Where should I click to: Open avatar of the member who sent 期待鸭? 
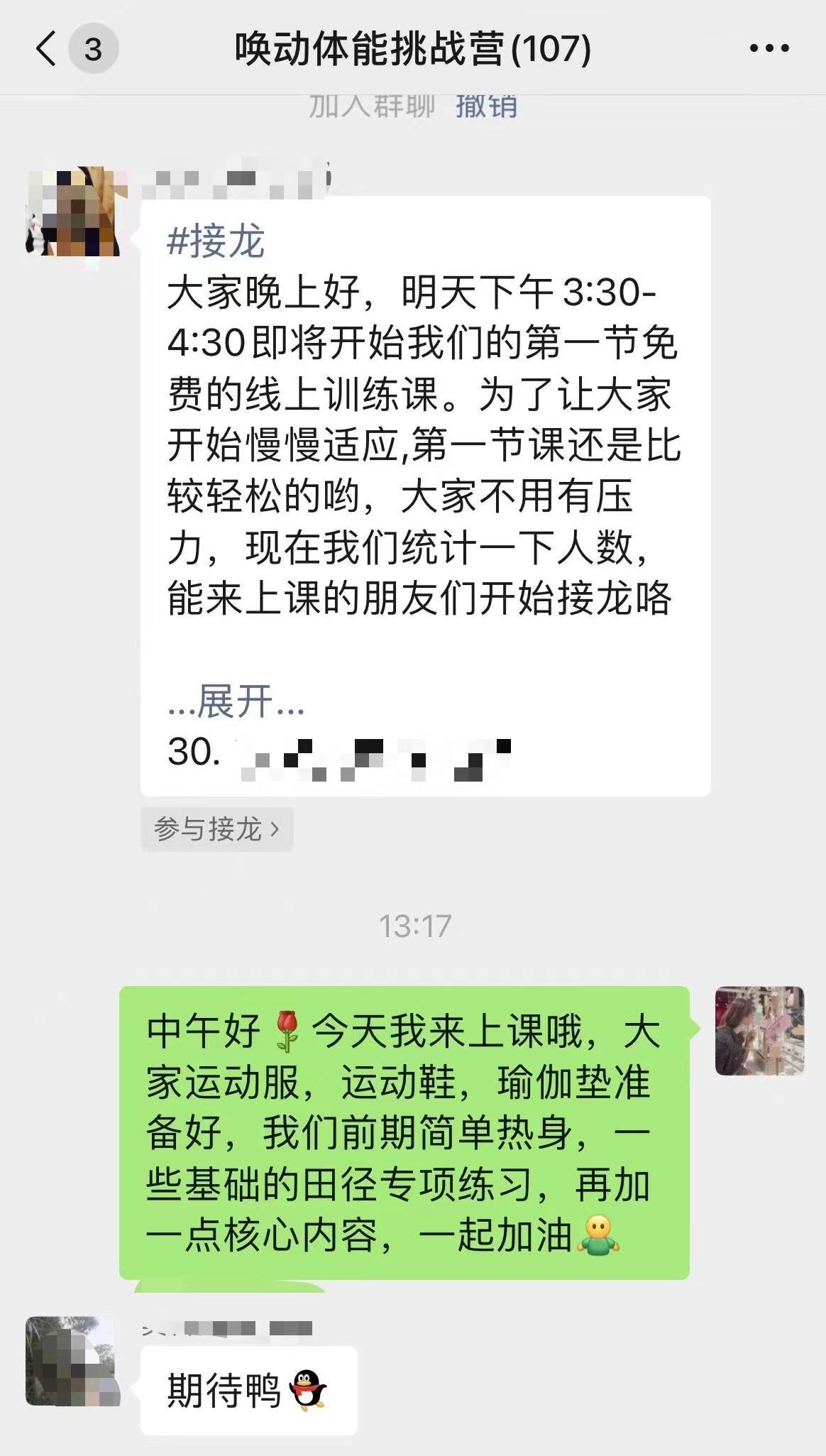click(72, 1362)
